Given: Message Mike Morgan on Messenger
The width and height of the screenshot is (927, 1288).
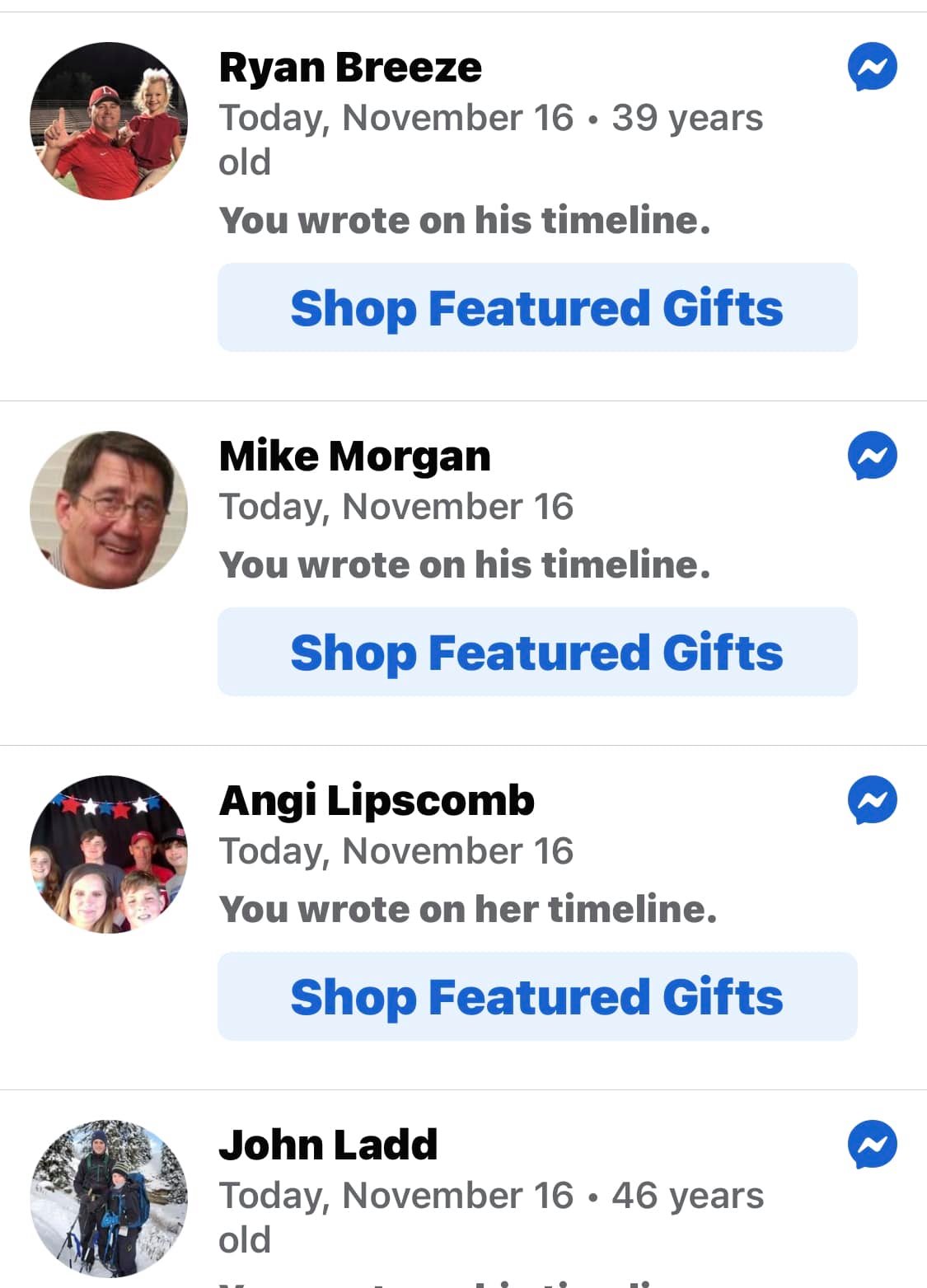Looking at the screenshot, I should (872, 456).
